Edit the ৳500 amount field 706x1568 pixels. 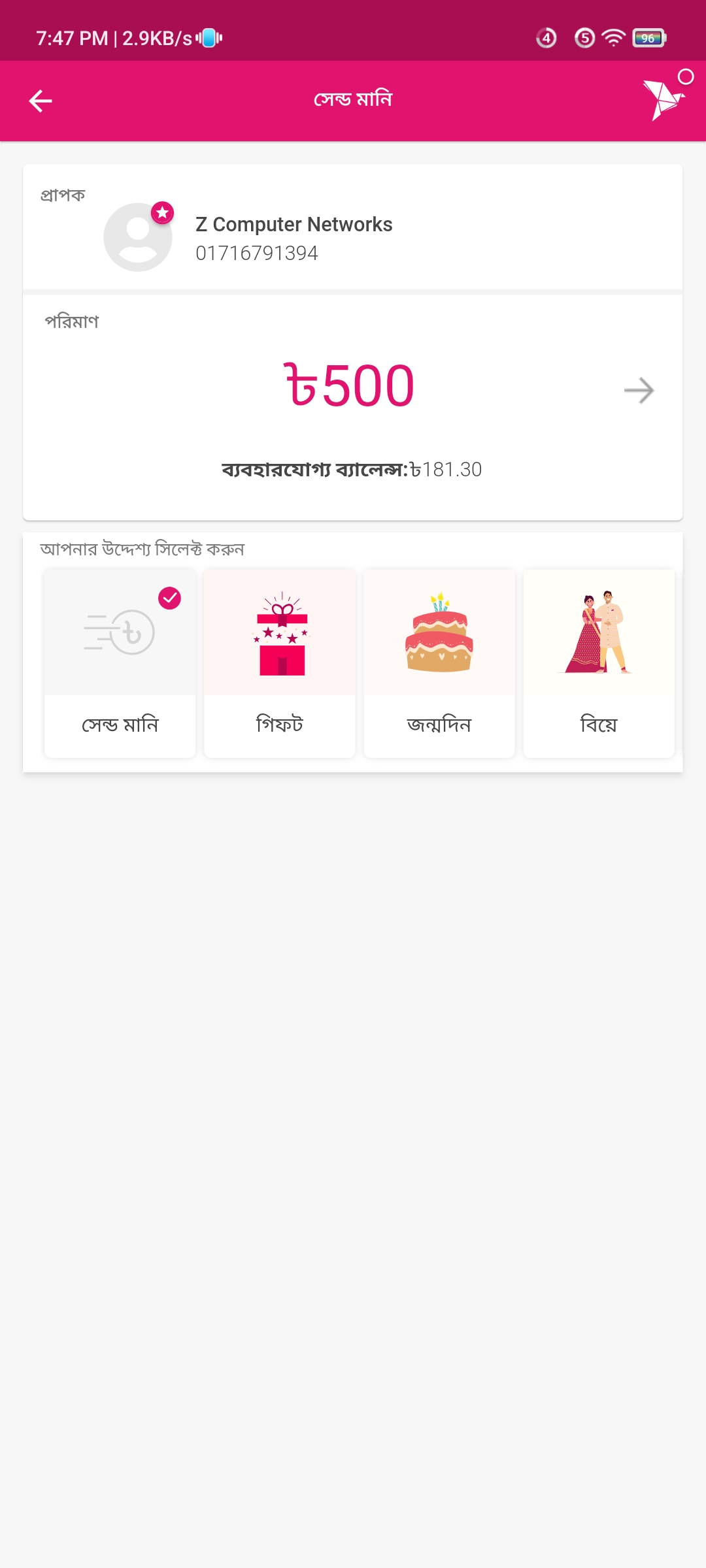tap(350, 386)
